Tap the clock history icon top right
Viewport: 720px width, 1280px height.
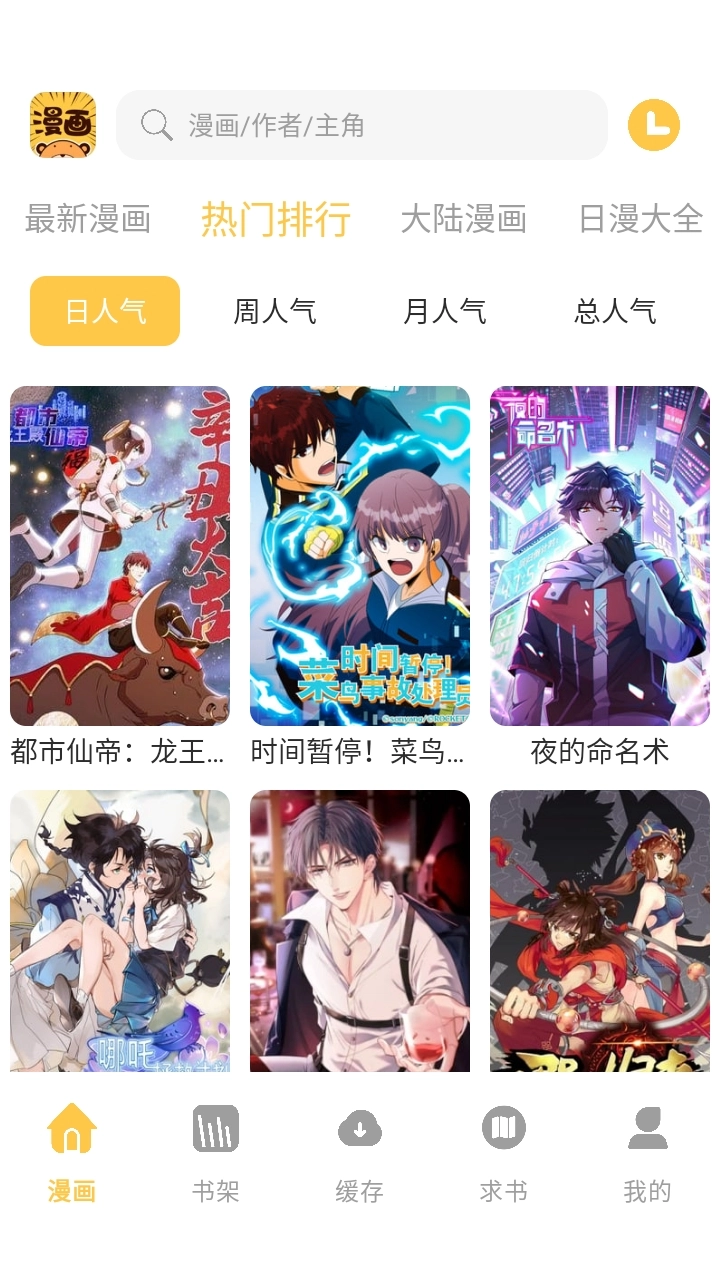click(656, 124)
